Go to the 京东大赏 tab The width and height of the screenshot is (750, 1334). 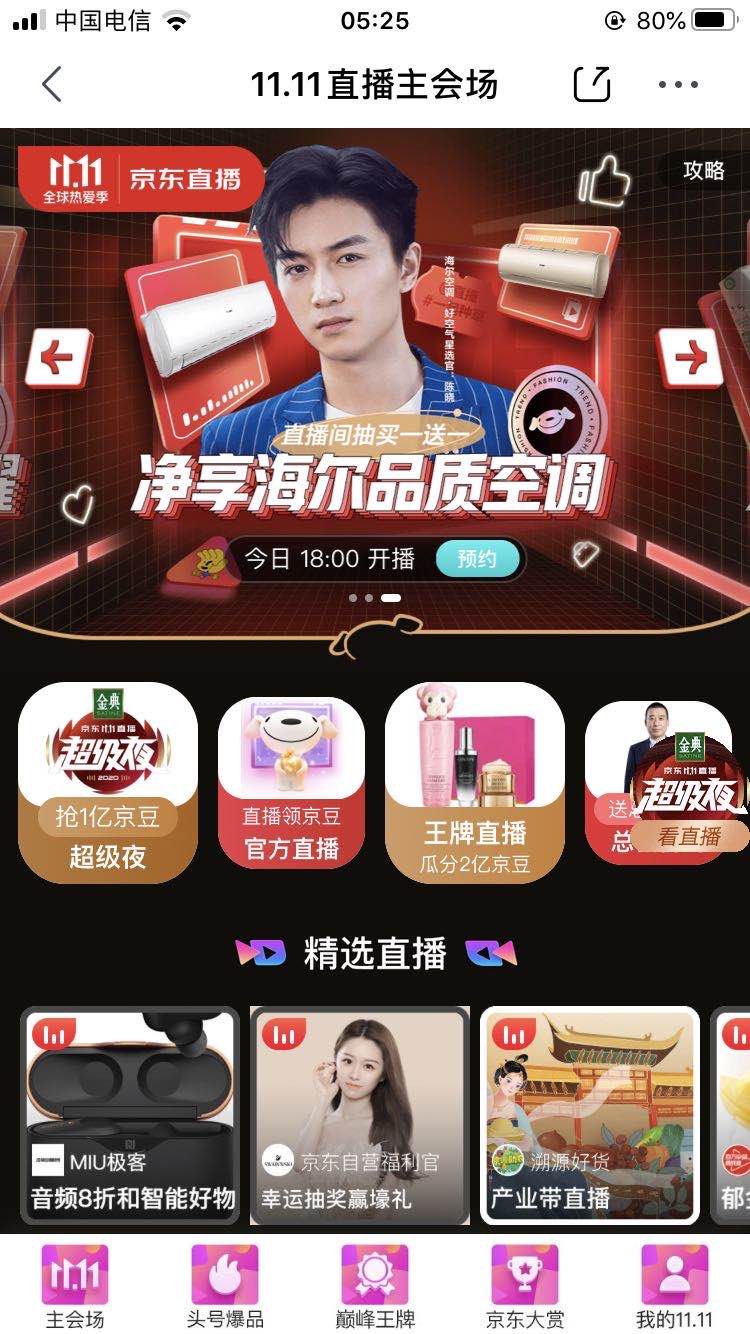click(x=525, y=1289)
